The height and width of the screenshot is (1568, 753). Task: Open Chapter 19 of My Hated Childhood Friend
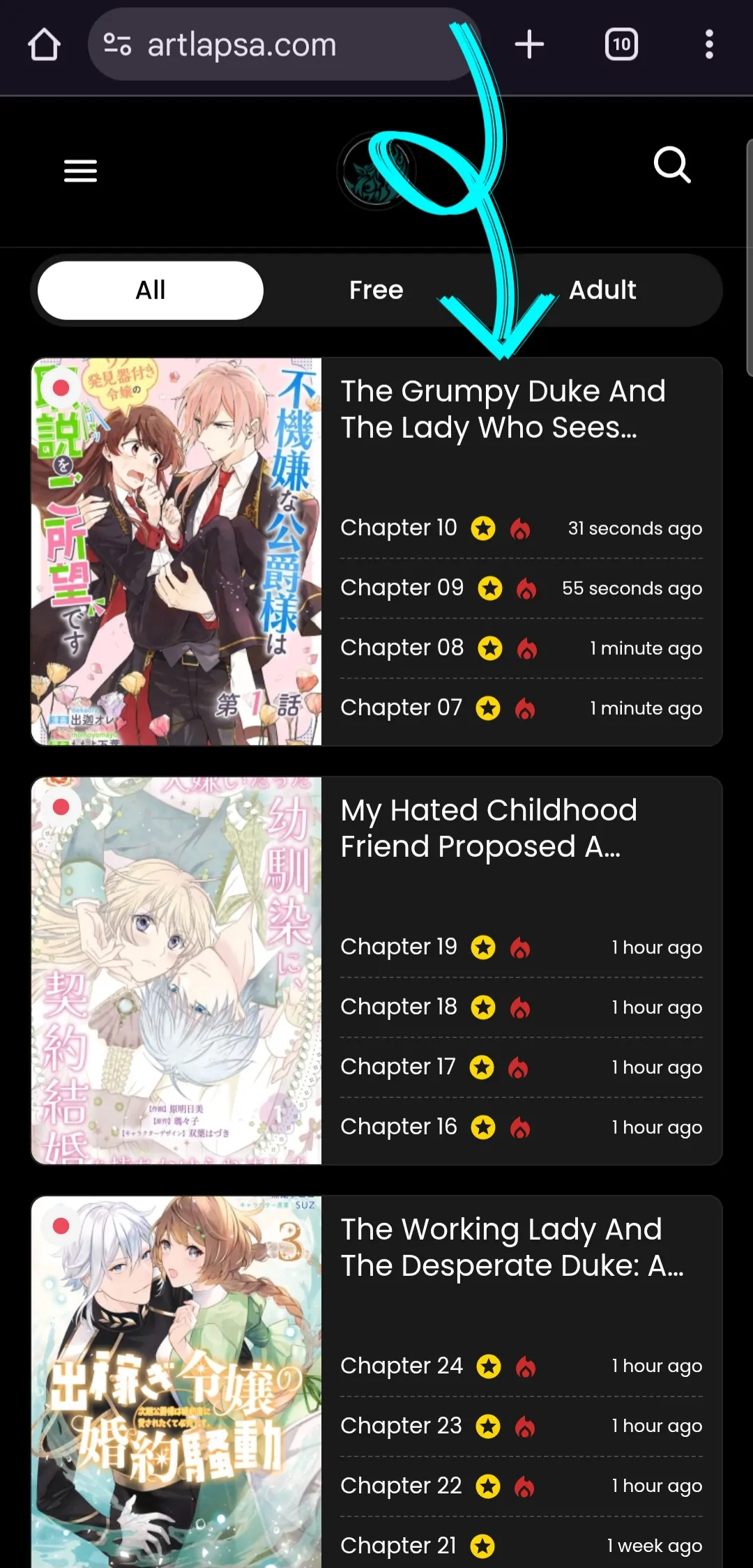click(x=398, y=947)
